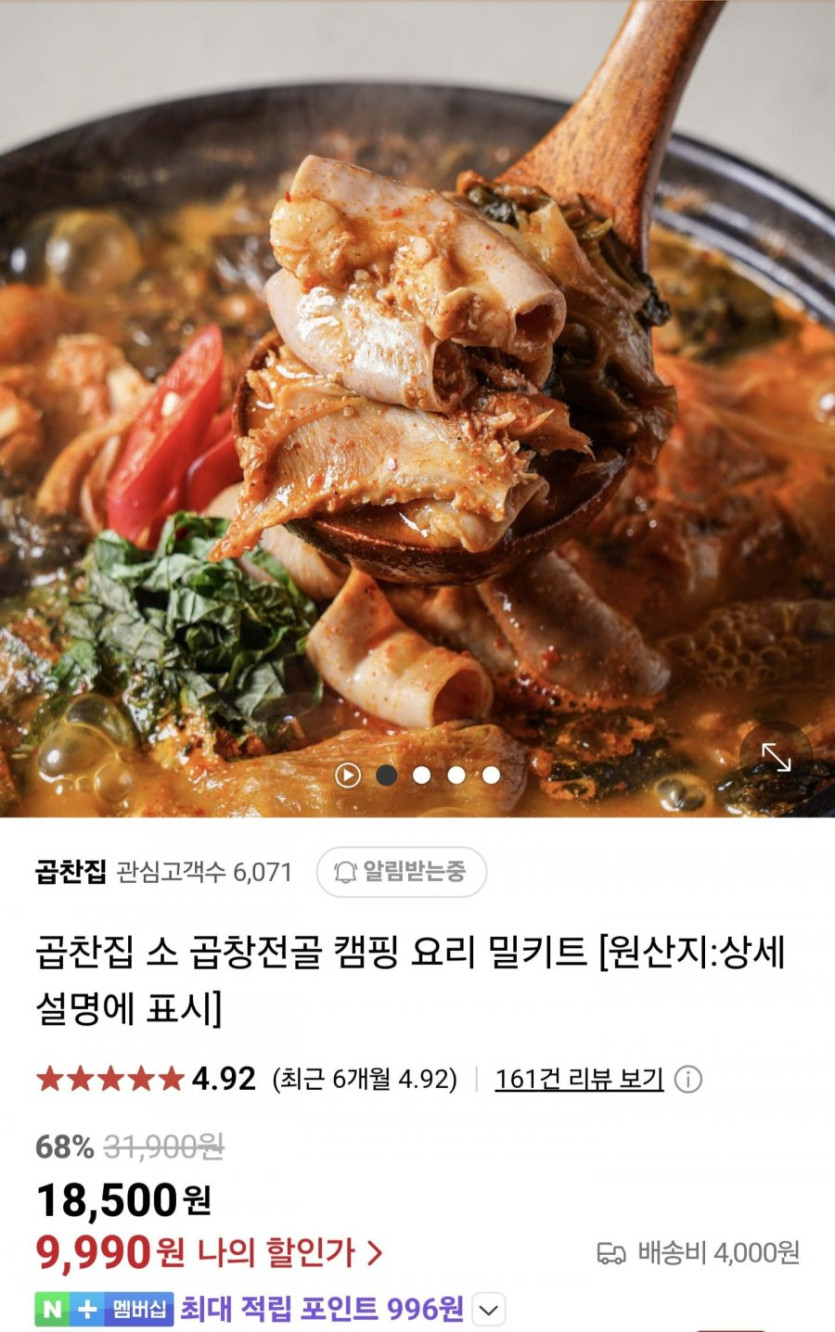Expand the 최대 적립 포인트 dropdown
This screenshot has width=835, height=1332.
(x=488, y=1309)
